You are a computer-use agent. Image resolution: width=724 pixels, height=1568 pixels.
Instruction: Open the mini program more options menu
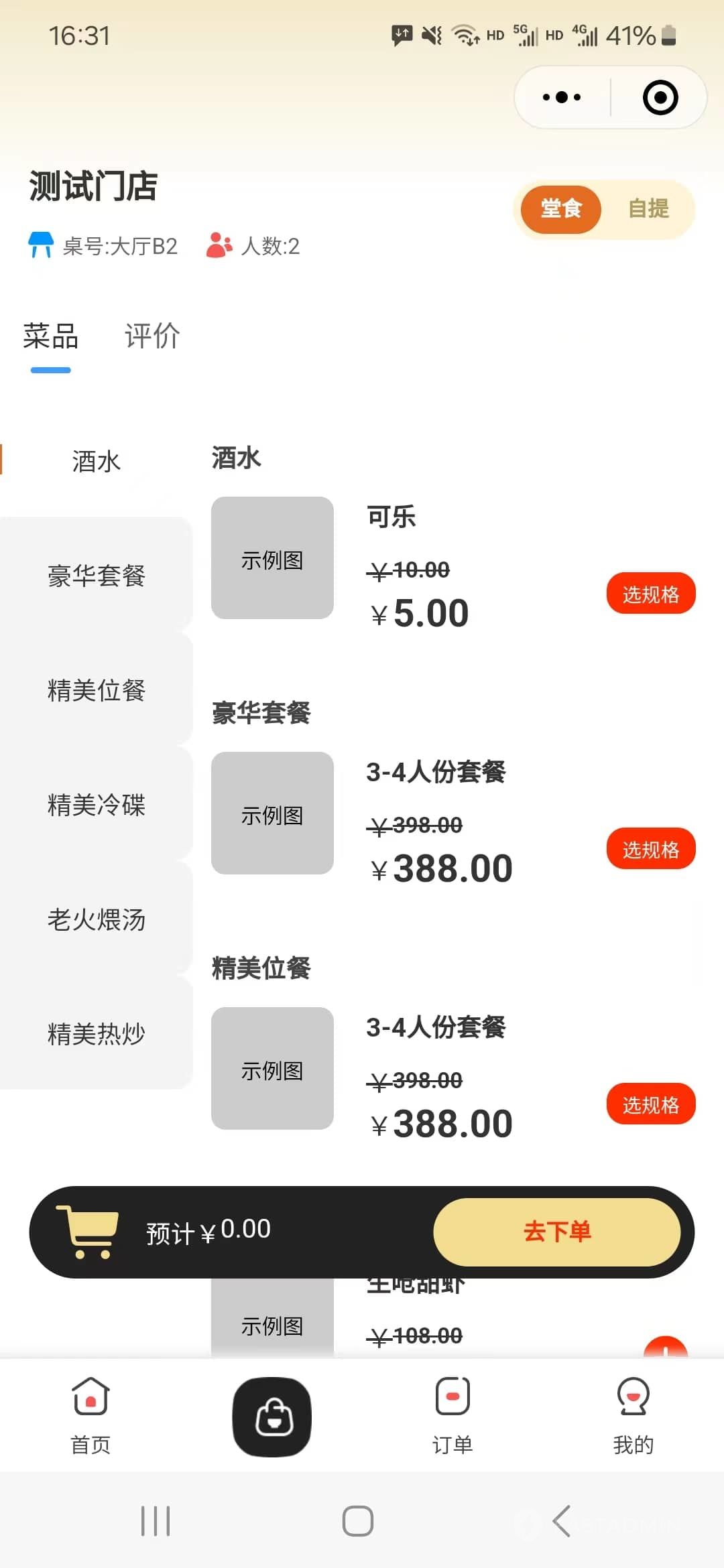point(562,98)
